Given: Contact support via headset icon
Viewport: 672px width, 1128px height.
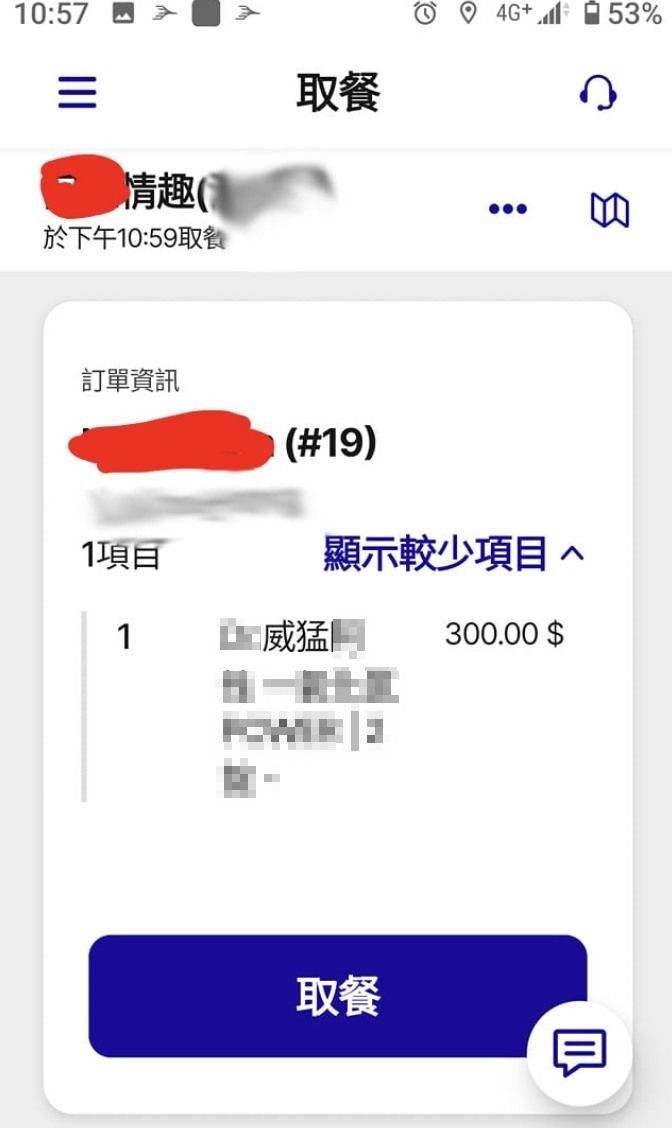Looking at the screenshot, I should pos(597,94).
